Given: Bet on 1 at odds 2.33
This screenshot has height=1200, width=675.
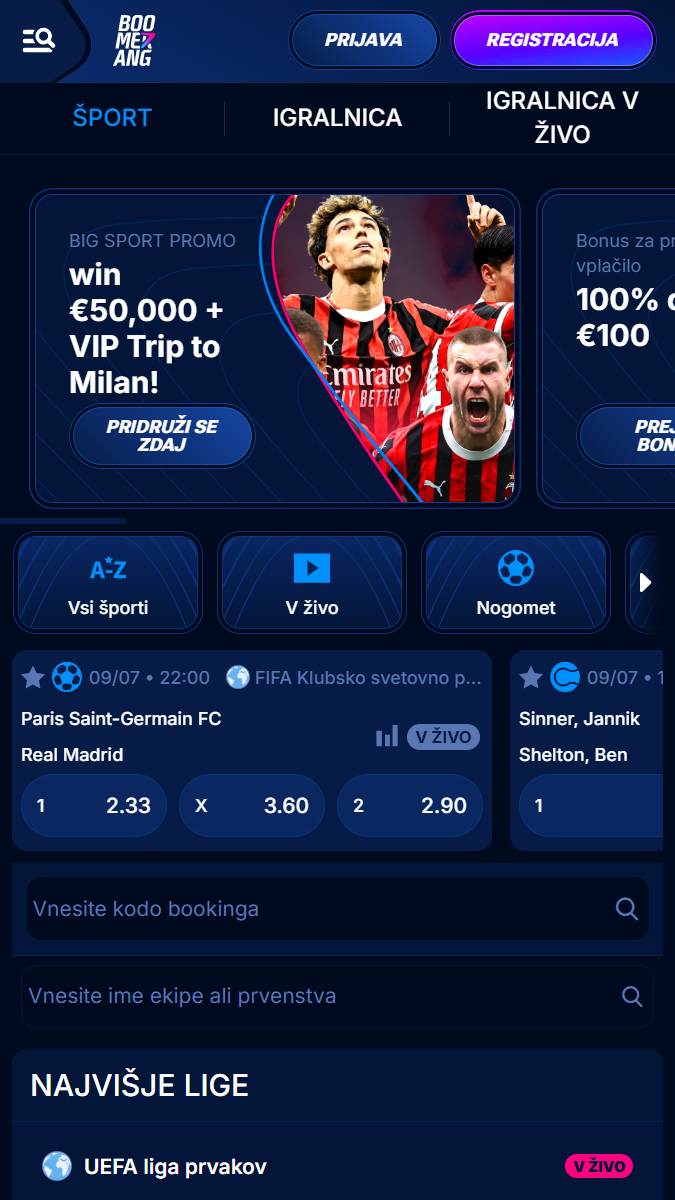Looking at the screenshot, I should (x=94, y=805).
